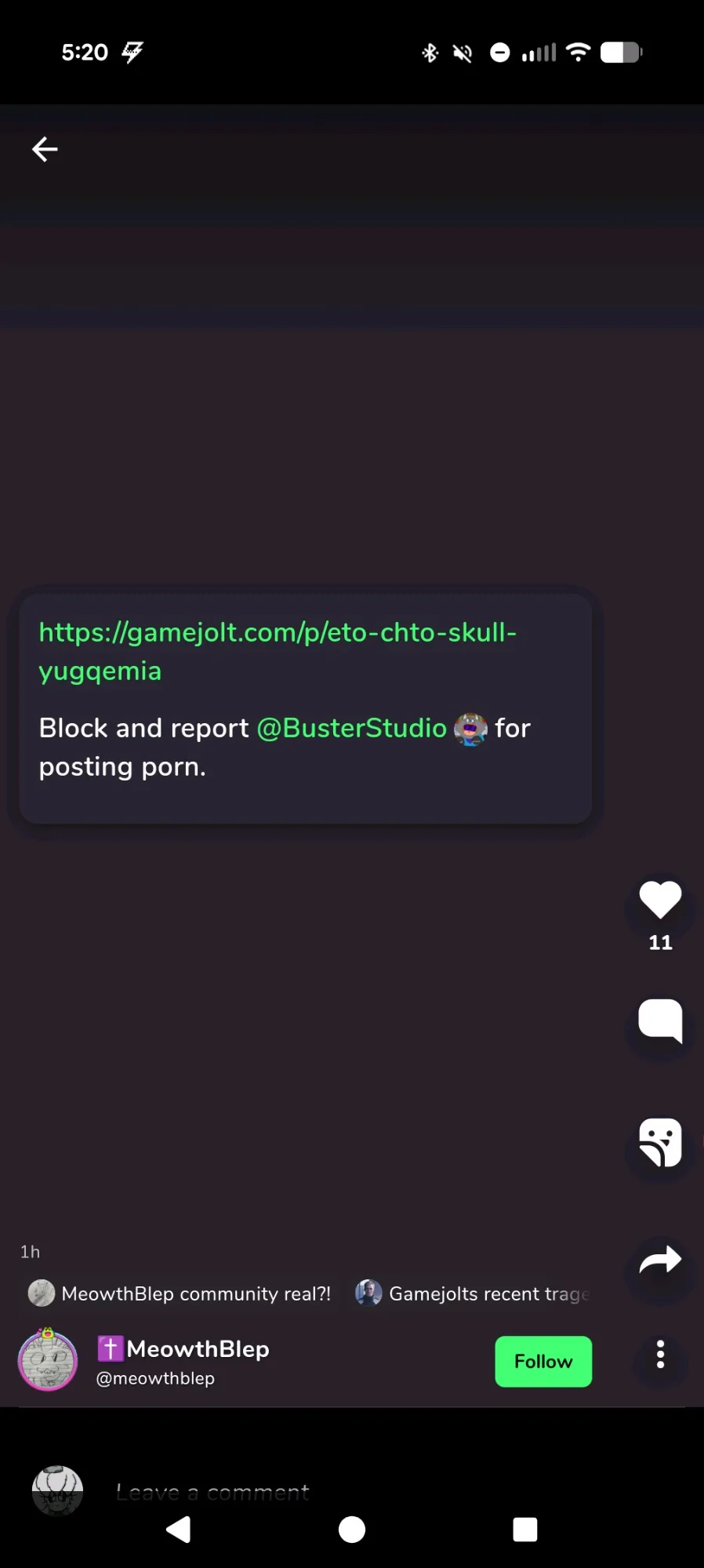Like this post with the heart
The width and height of the screenshot is (704, 1568).
pos(660,900)
